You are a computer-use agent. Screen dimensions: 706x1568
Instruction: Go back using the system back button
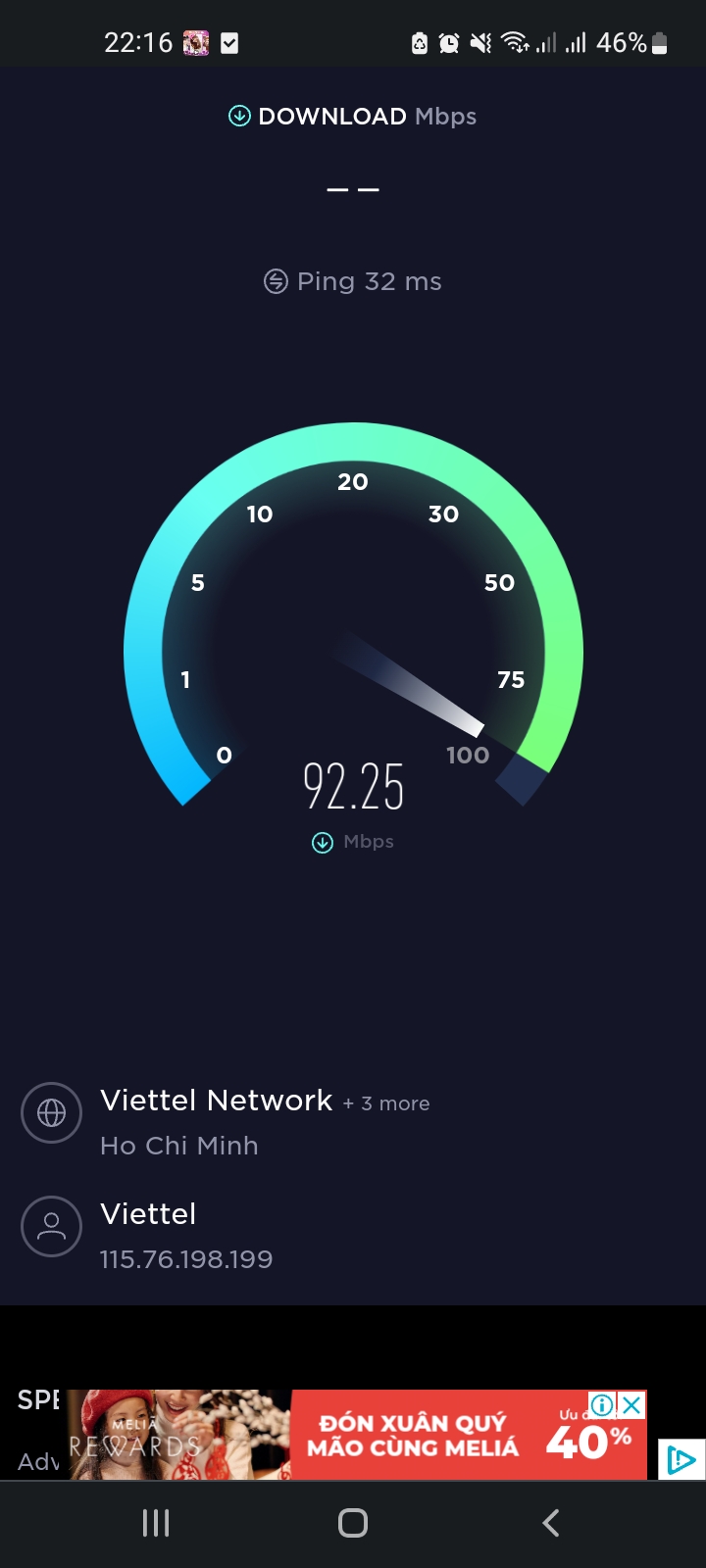(551, 1523)
